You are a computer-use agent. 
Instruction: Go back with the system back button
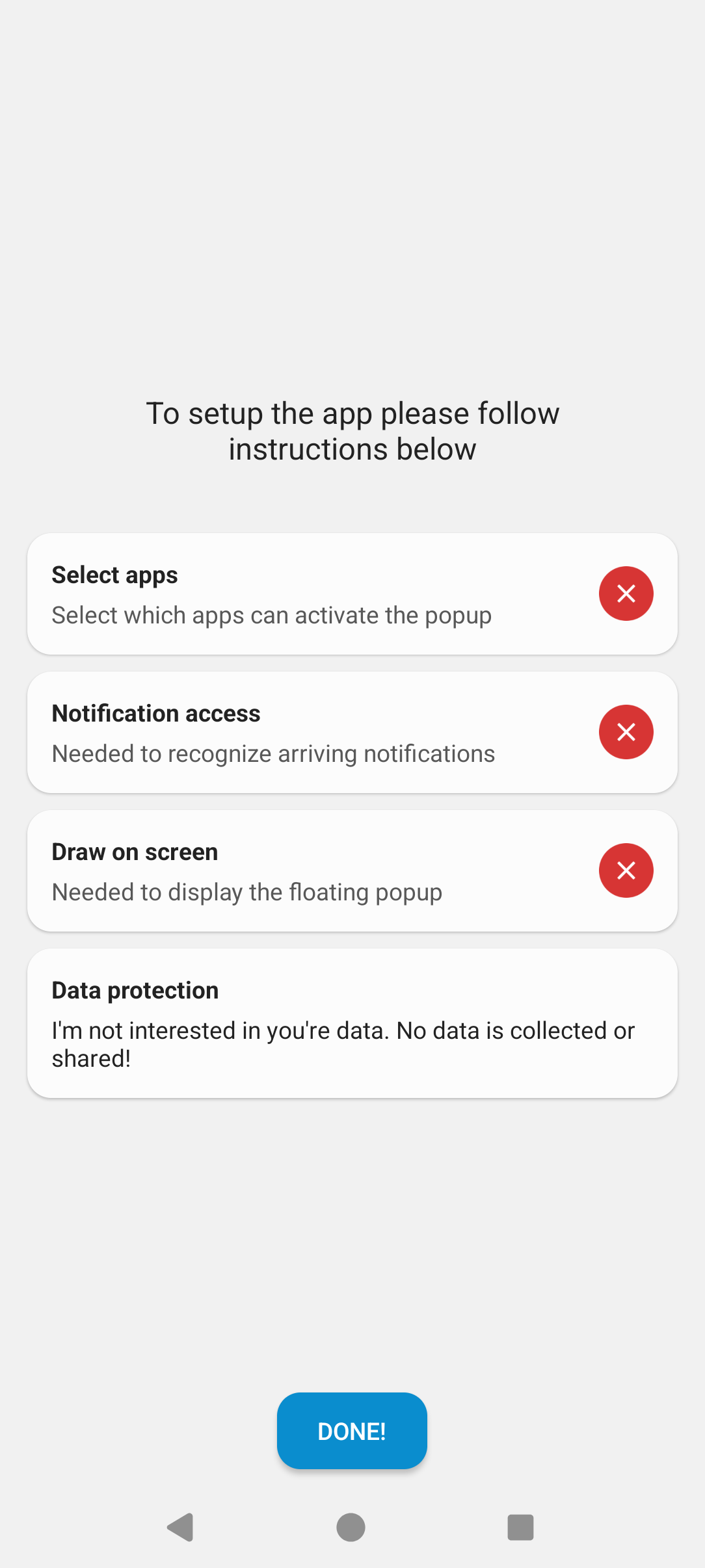(x=181, y=1527)
